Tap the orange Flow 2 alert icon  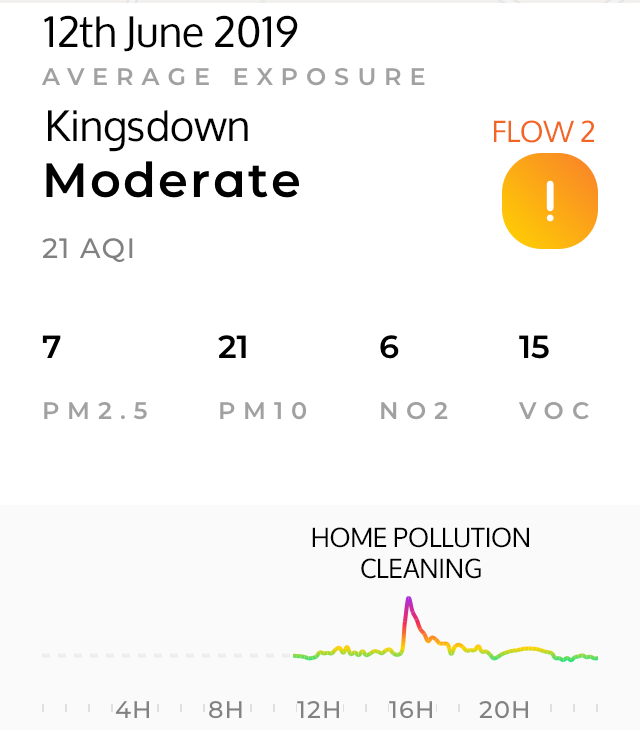[x=549, y=202]
